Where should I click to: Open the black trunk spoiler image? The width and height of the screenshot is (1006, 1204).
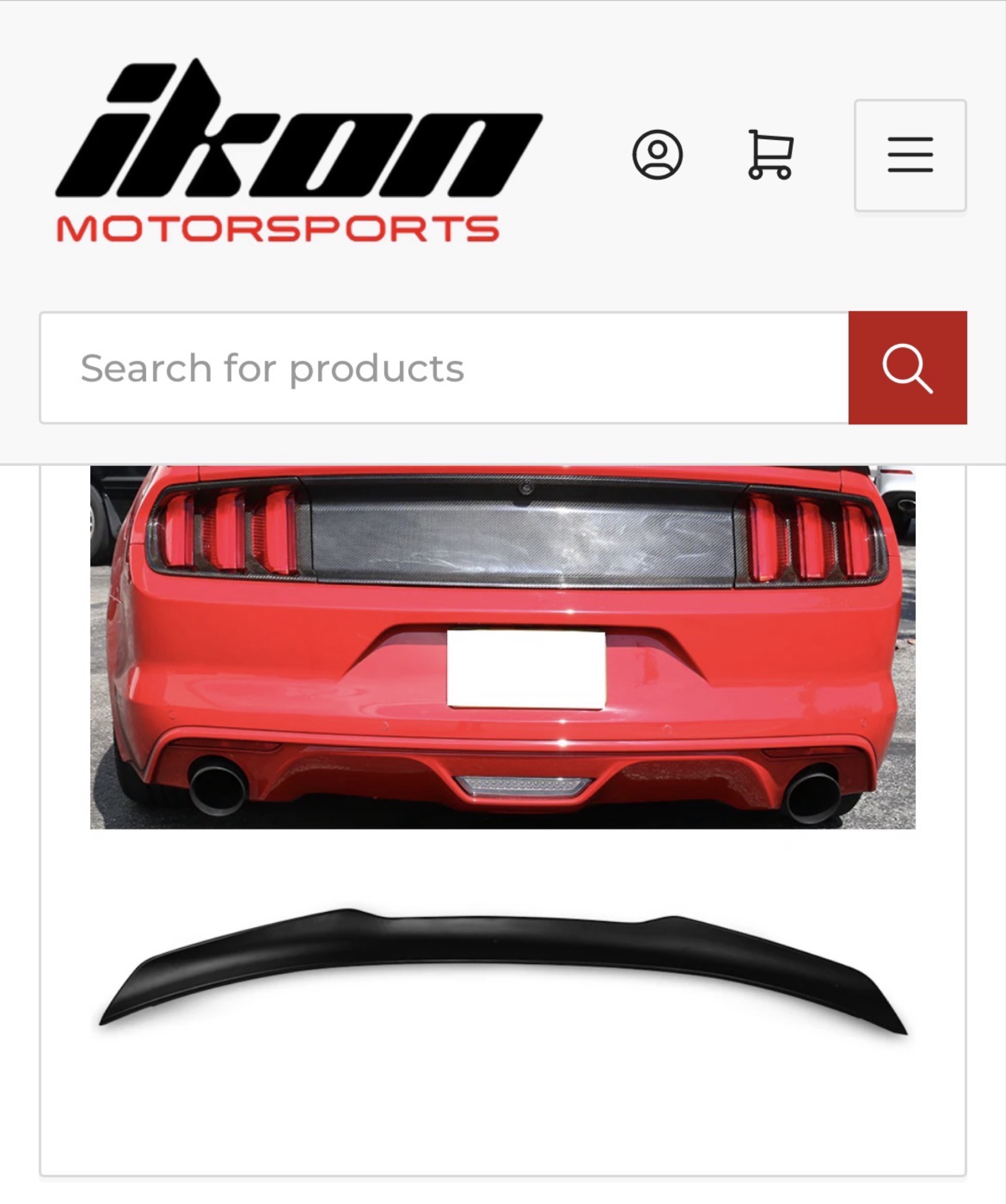[503, 969]
